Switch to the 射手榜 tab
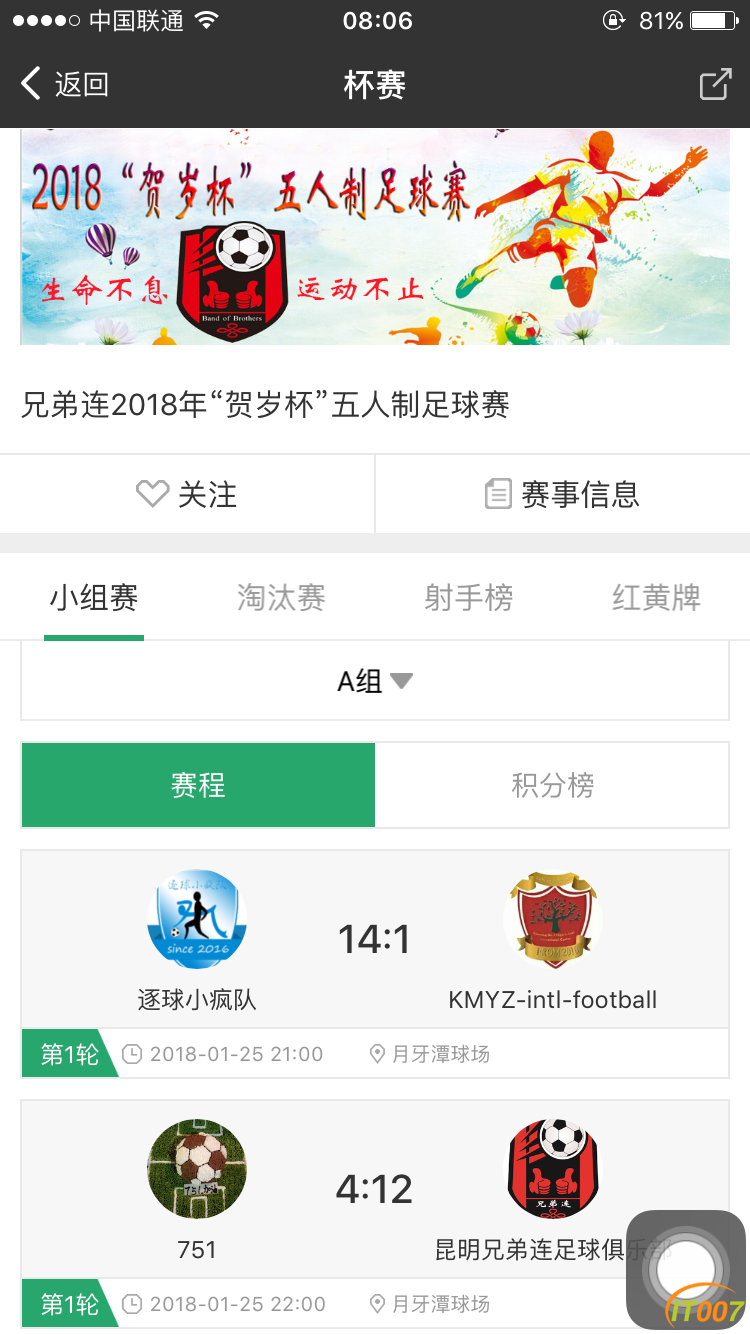Viewport: 750px width, 1334px height. (468, 598)
